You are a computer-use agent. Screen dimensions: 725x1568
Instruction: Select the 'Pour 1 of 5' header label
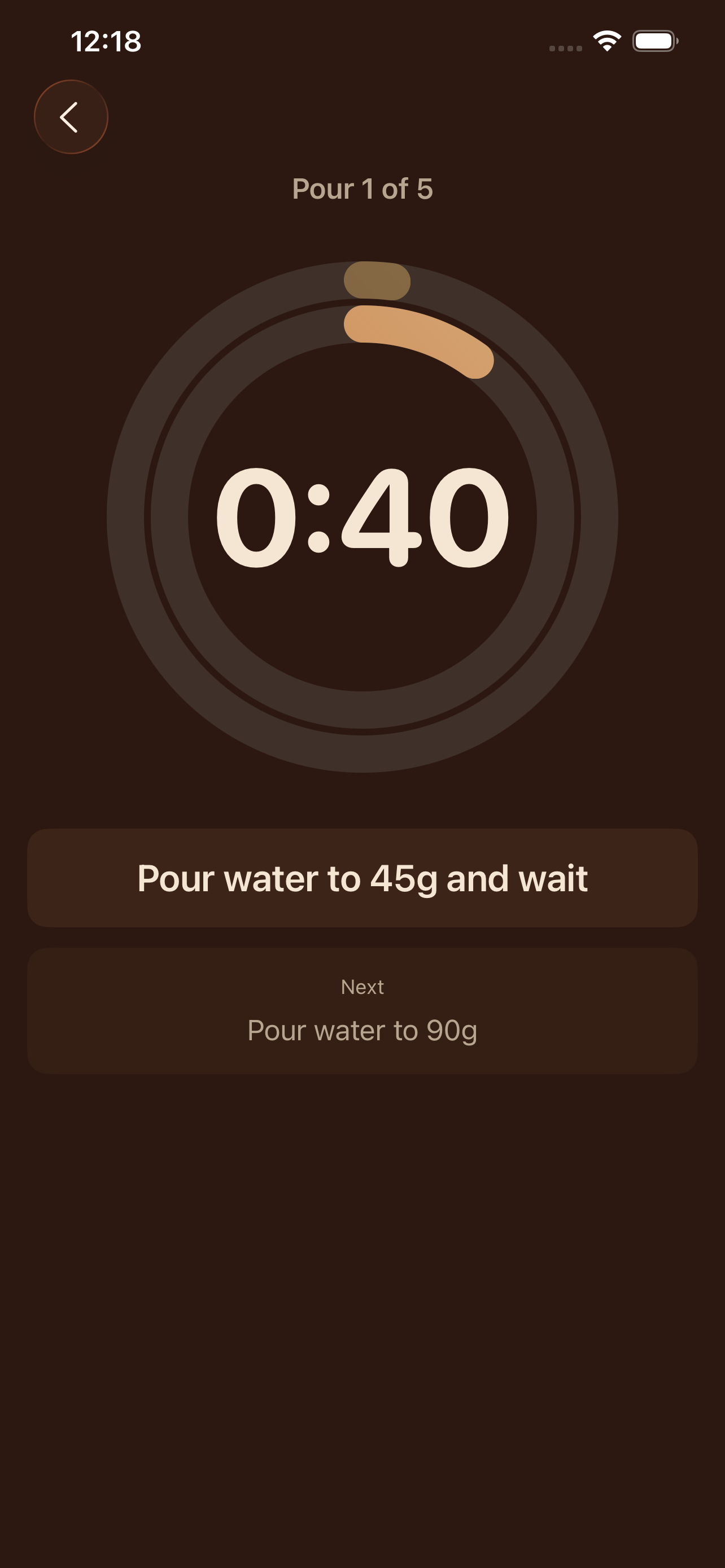click(x=362, y=189)
